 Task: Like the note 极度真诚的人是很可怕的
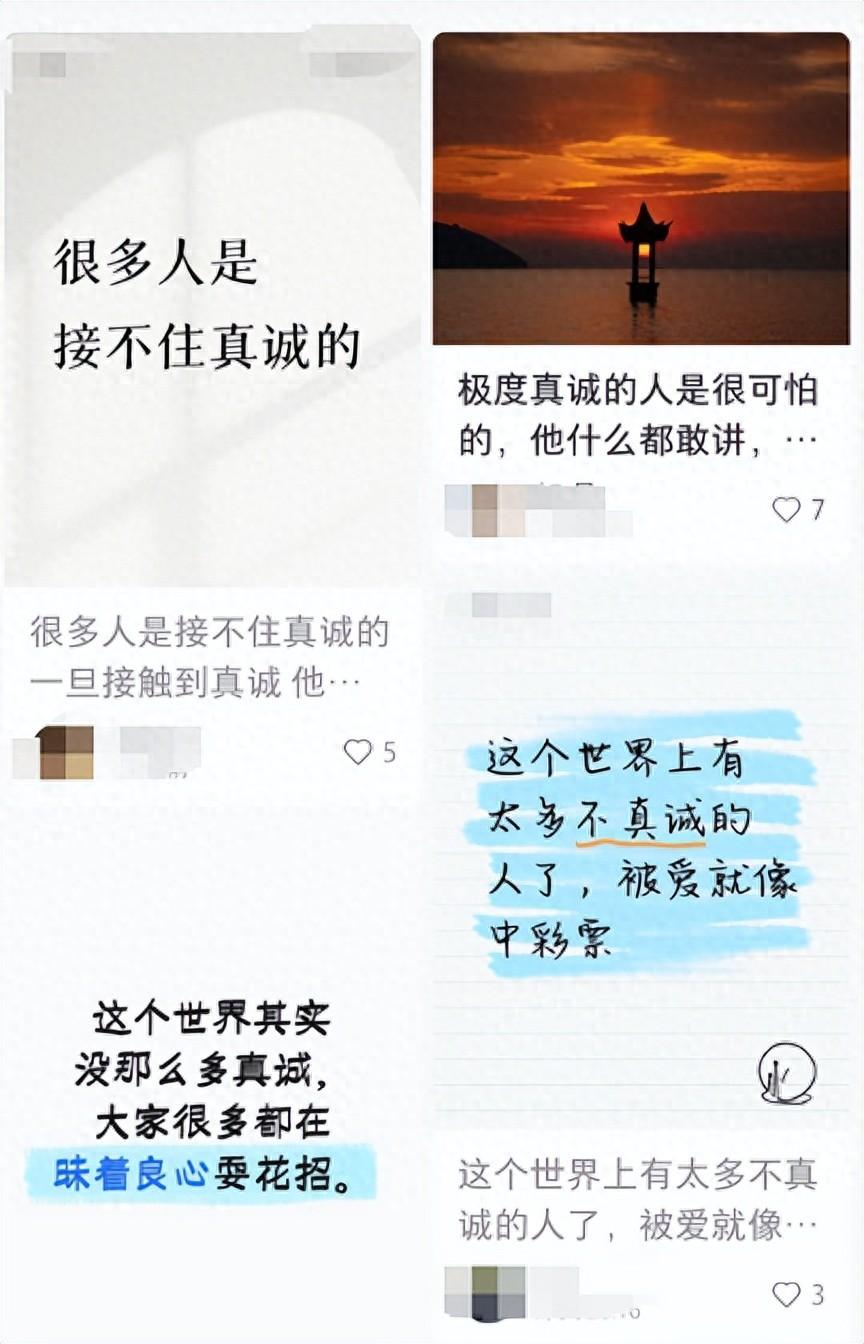pos(786,510)
